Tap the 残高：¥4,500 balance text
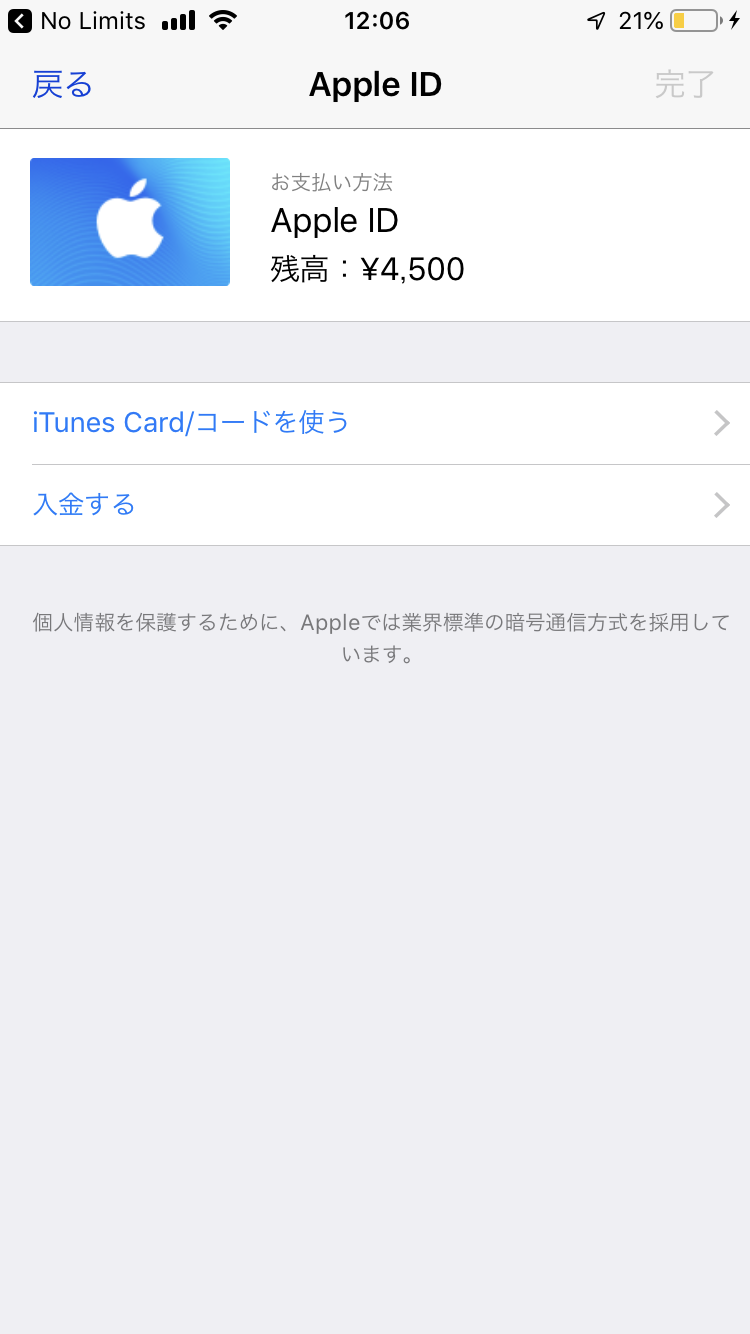 [x=367, y=268]
